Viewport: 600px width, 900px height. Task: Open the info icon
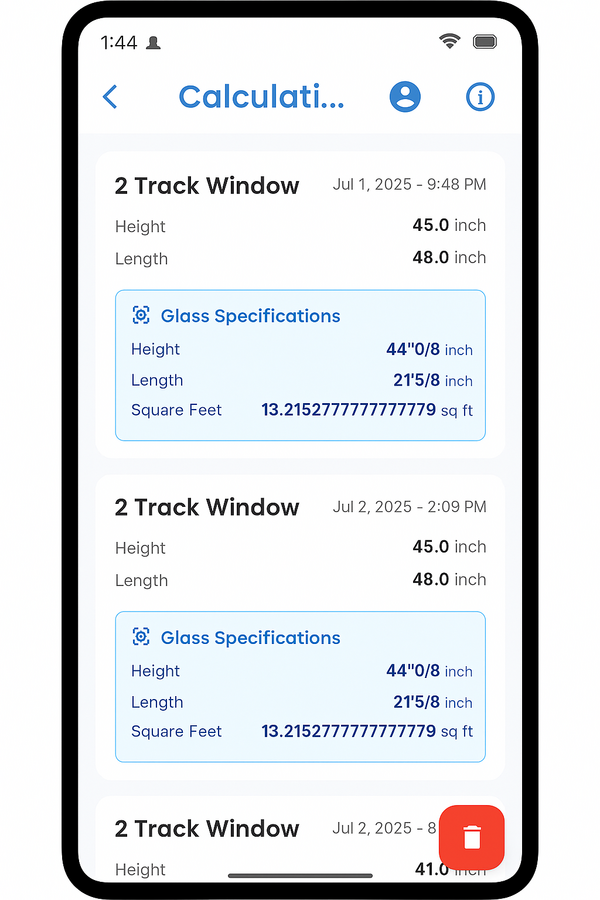click(x=481, y=97)
